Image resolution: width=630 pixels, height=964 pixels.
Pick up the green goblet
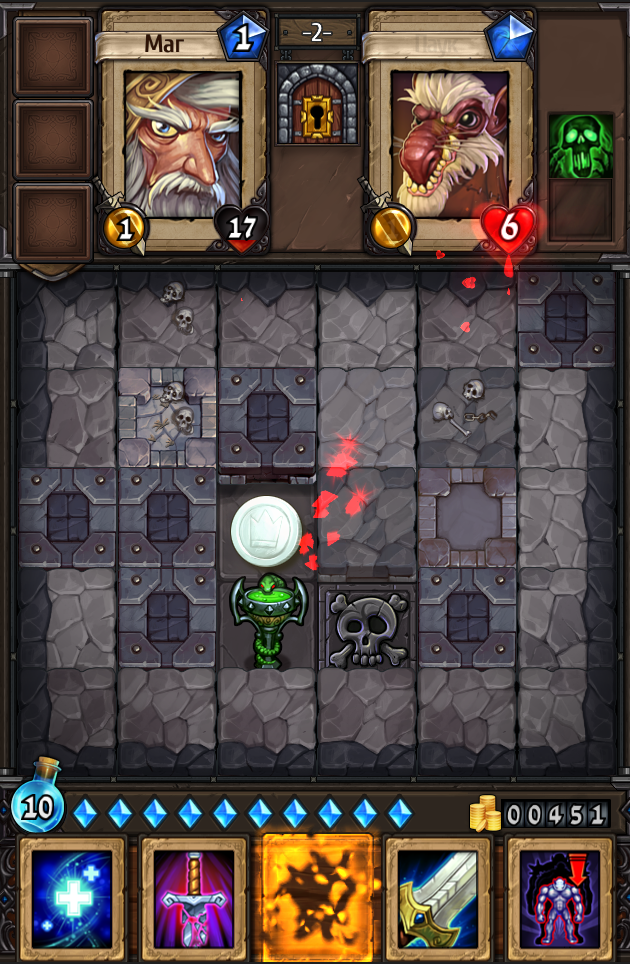pos(267,620)
